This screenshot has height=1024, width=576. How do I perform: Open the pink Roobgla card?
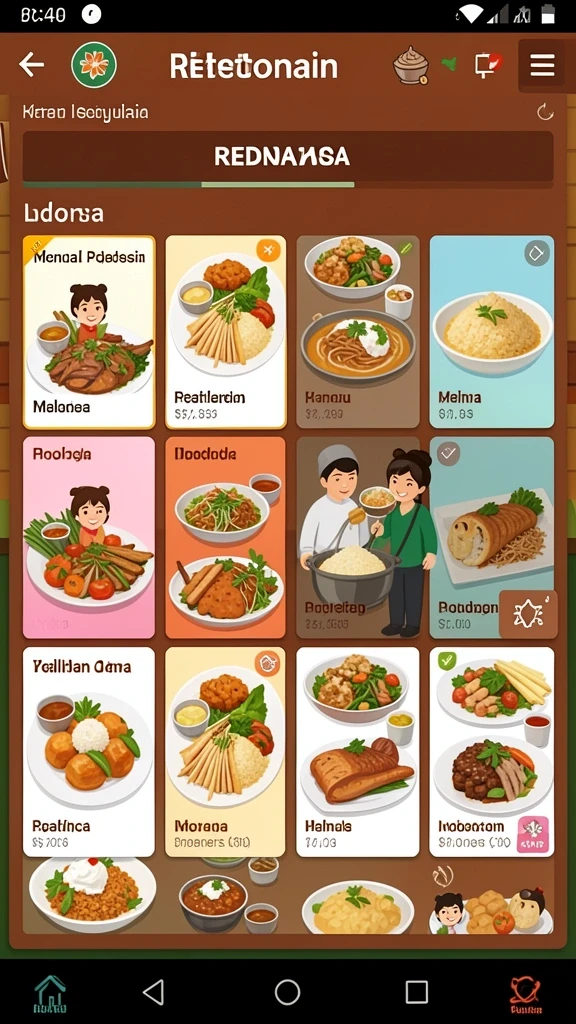(89, 537)
